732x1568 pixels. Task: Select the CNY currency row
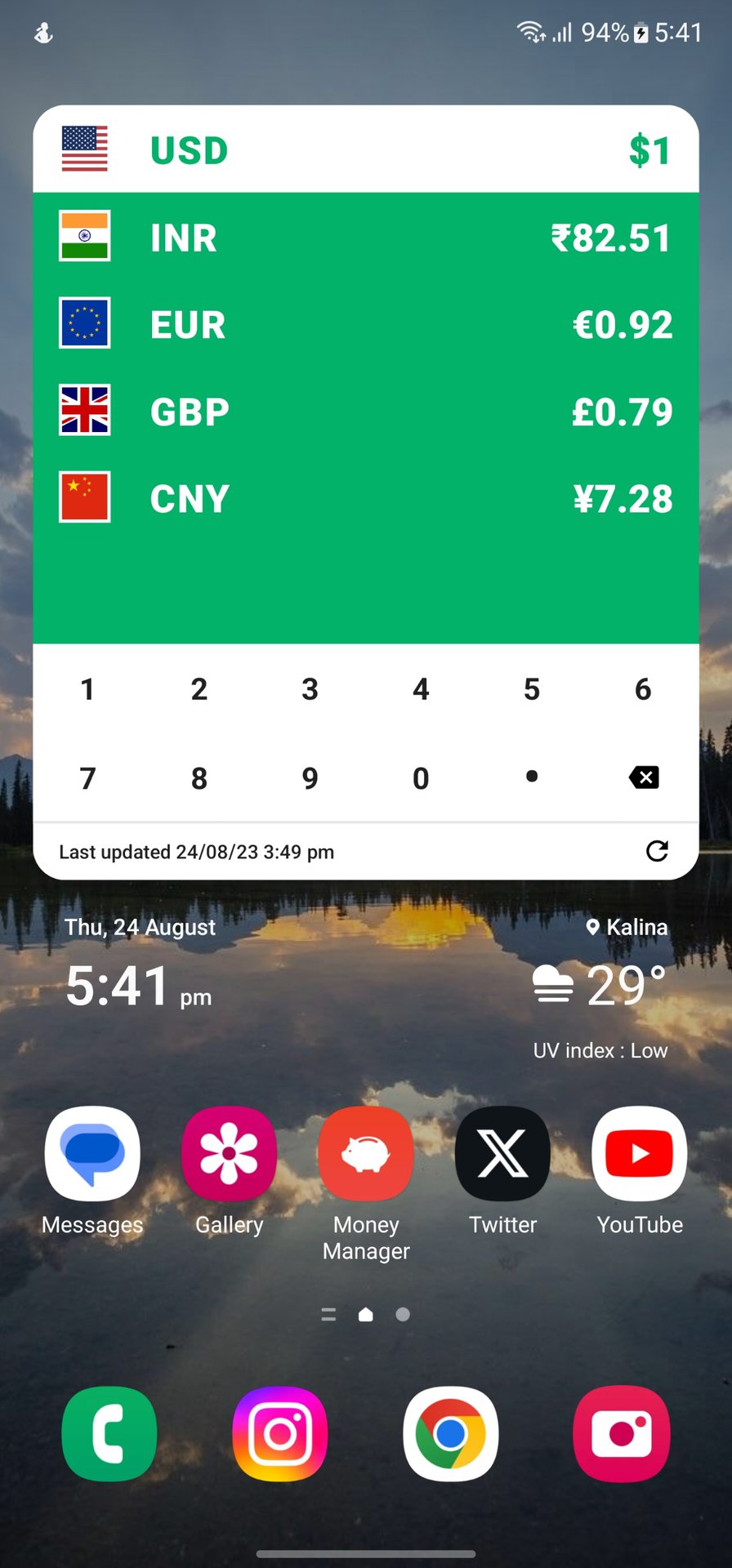point(366,498)
